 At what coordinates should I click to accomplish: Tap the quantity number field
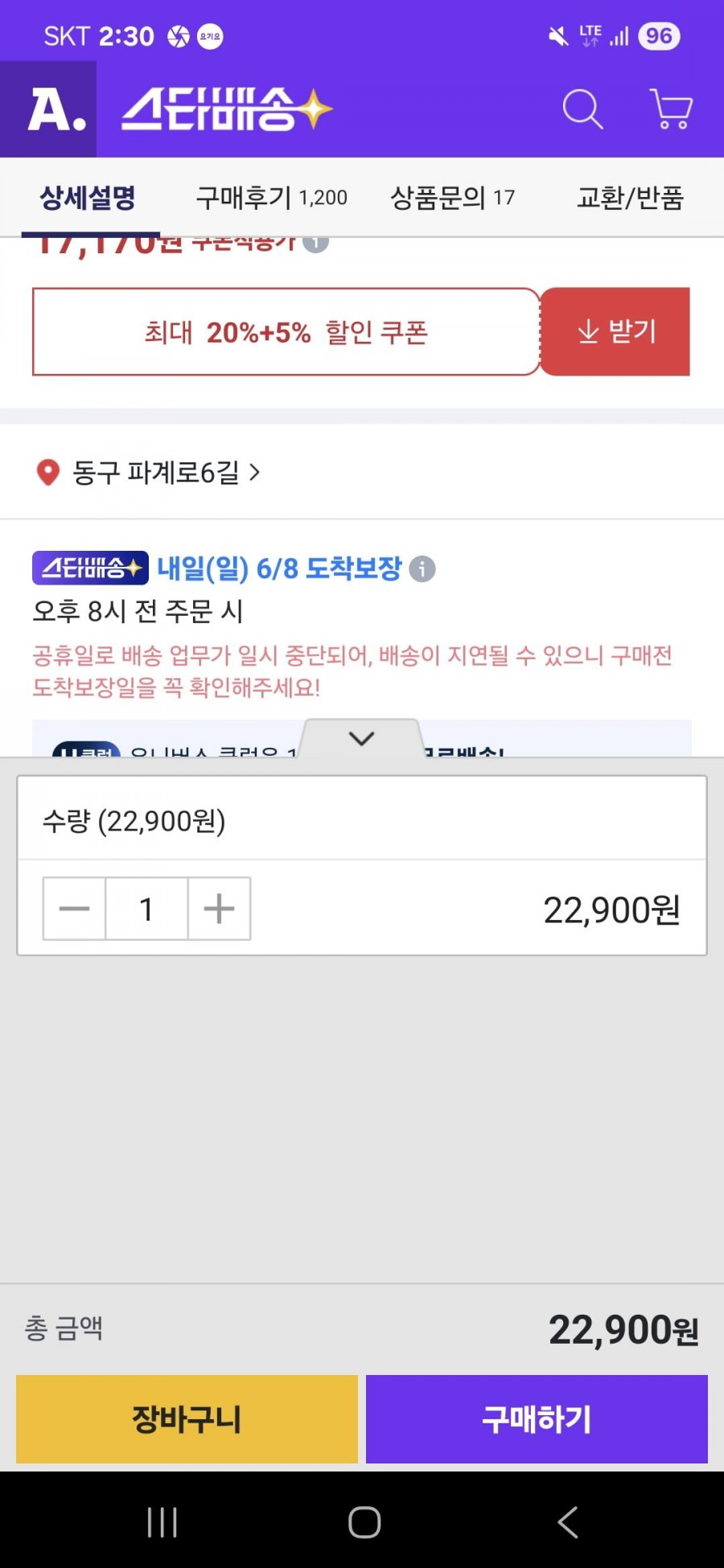coord(146,909)
